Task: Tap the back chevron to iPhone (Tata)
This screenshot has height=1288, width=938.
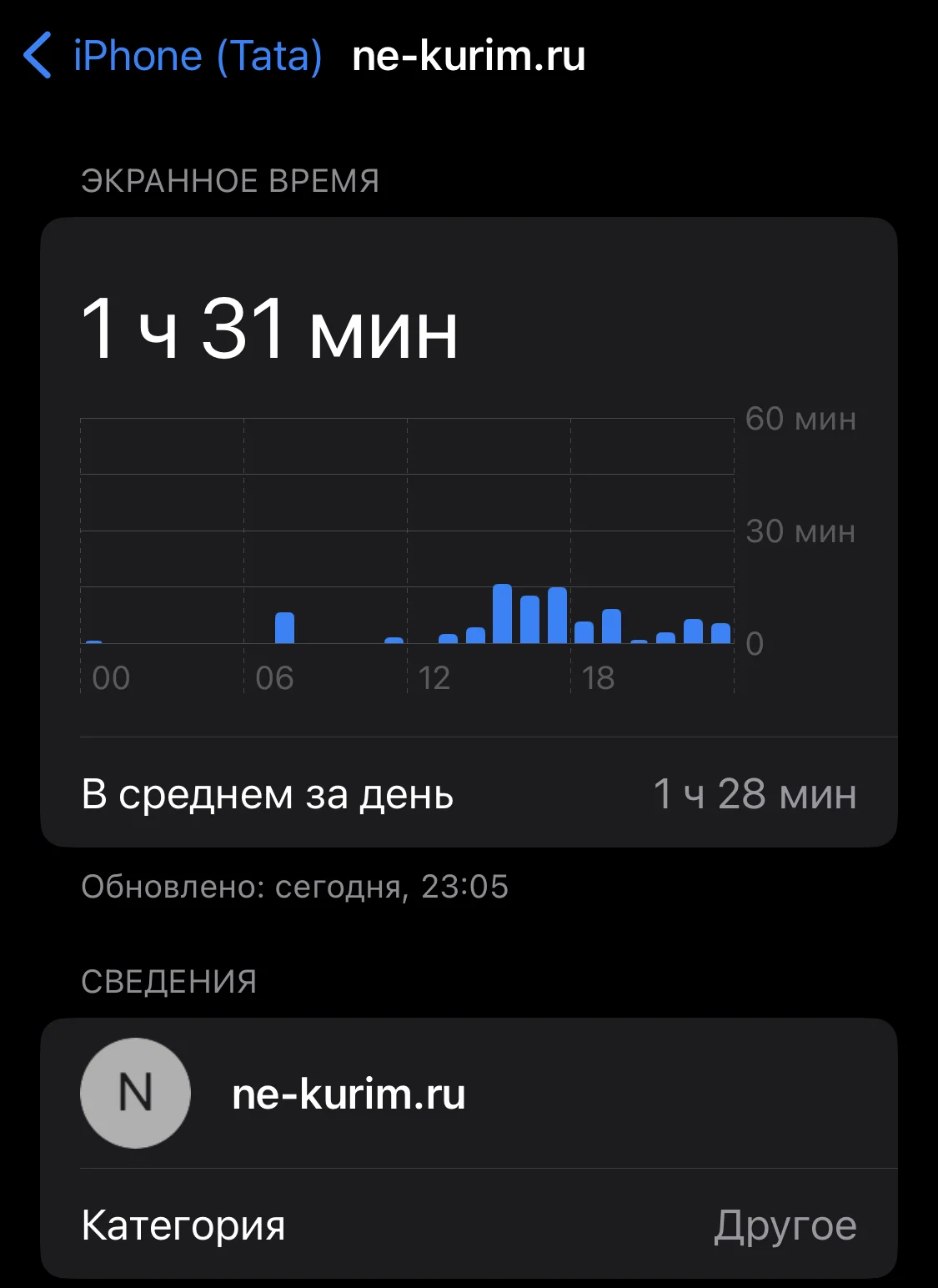Action: (38, 56)
